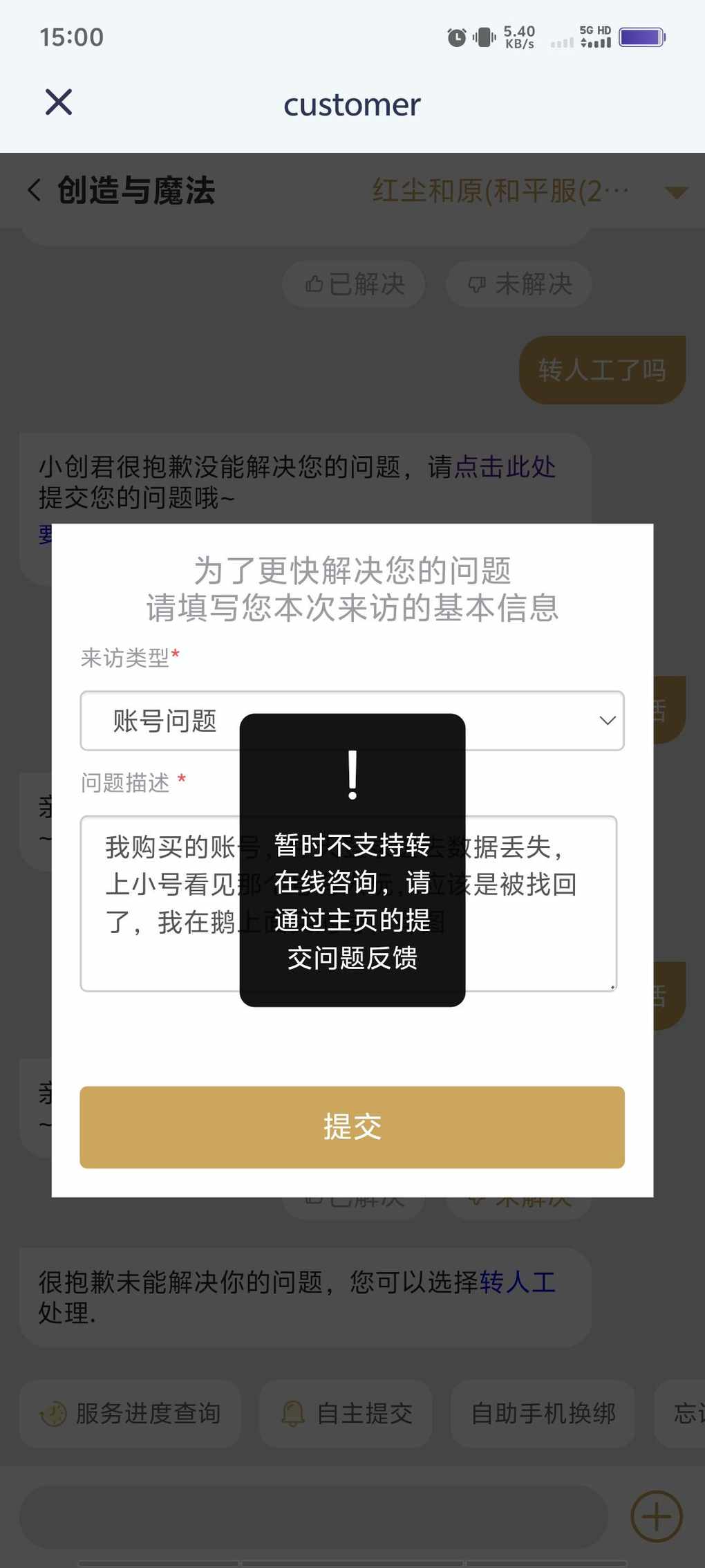The height and width of the screenshot is (1568, 705).
Task: Close the customer service page
Action: tap(59, 102)
